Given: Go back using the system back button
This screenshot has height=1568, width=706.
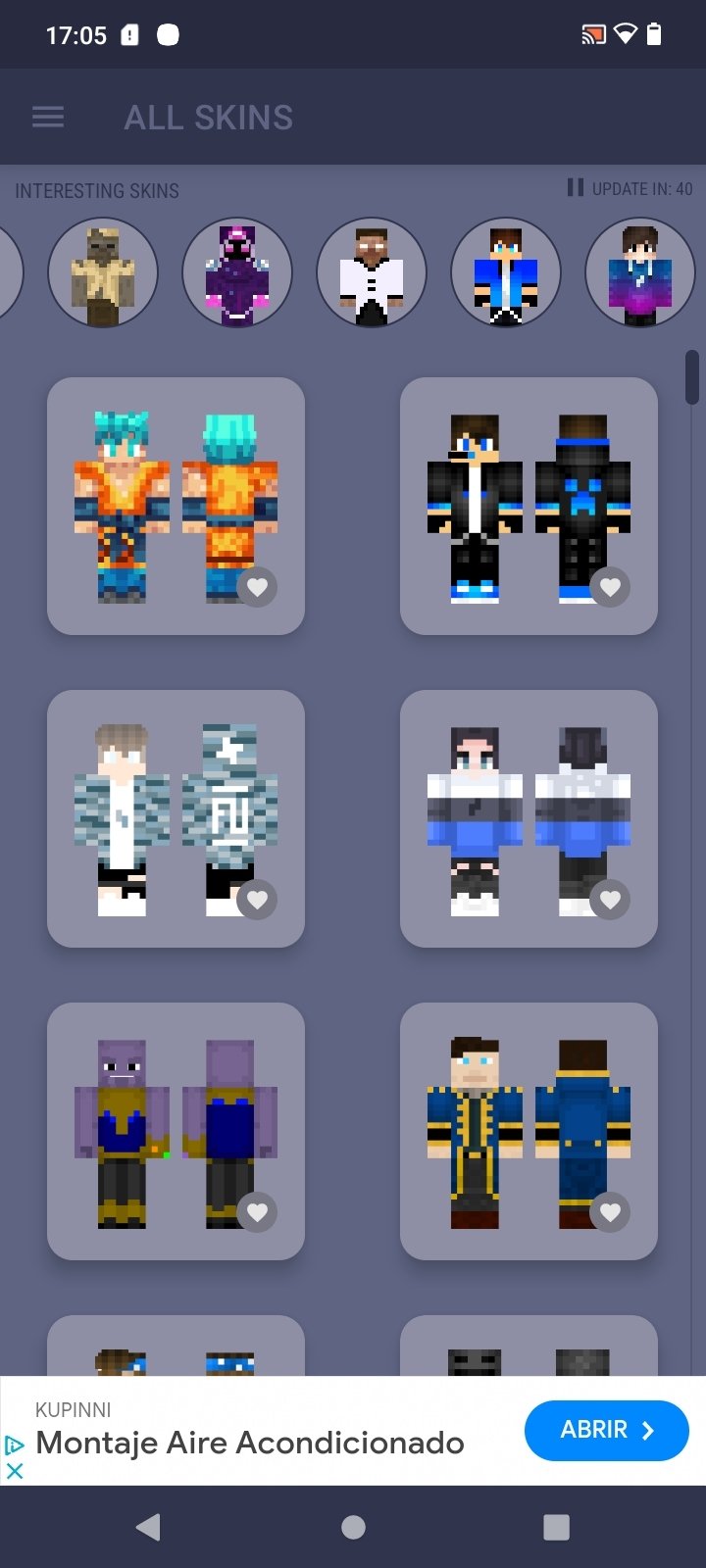Looking at the screenshot, I should 148,1527.
